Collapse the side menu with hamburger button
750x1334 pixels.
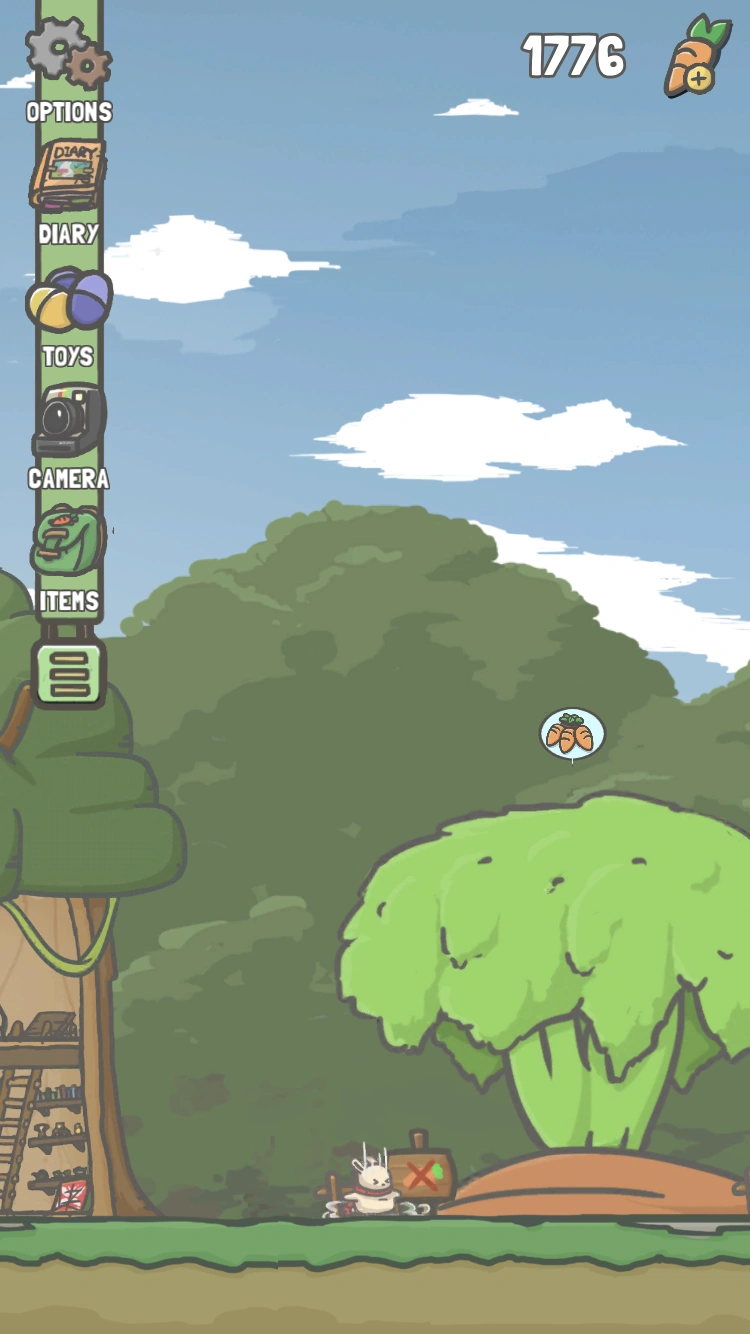[69, 674]
